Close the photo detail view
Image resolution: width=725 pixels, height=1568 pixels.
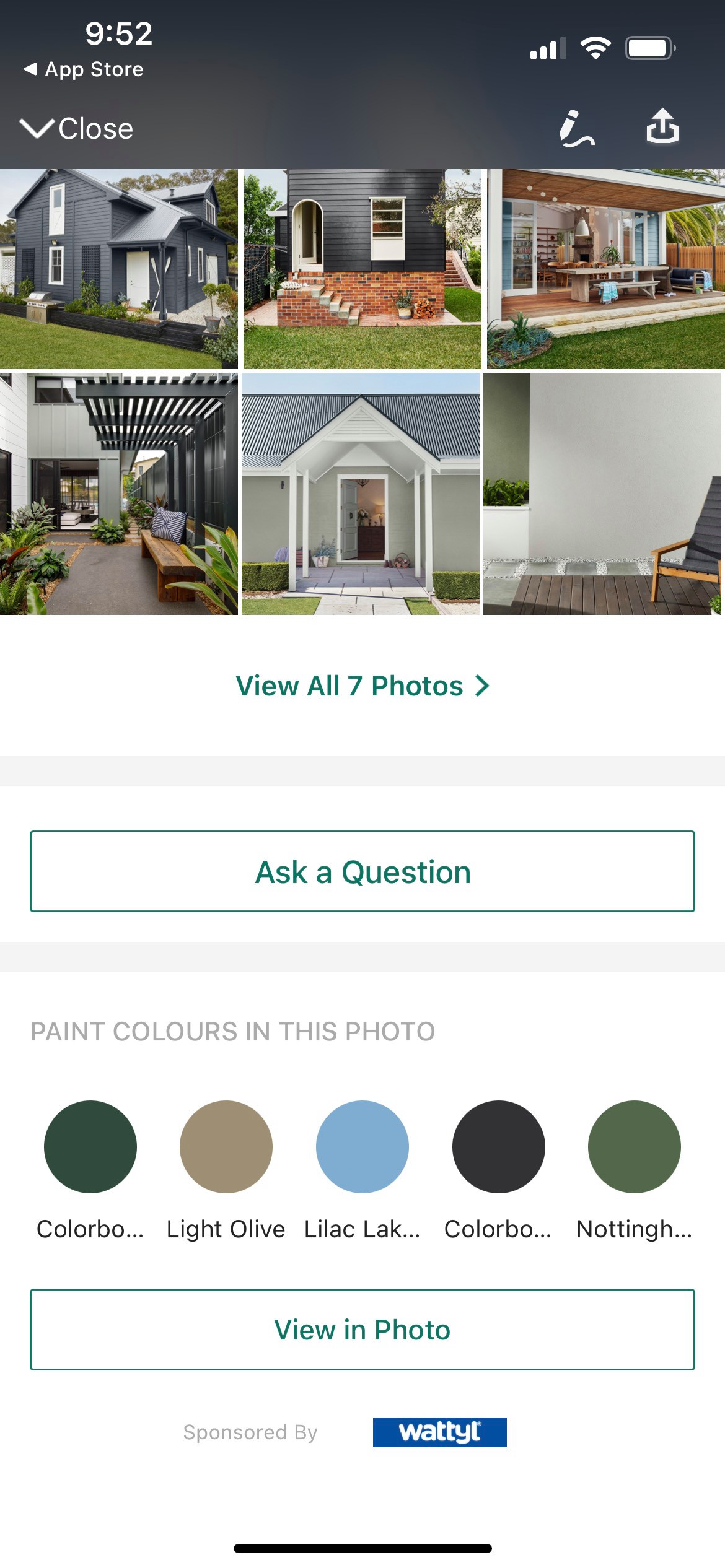pos(77,129)
